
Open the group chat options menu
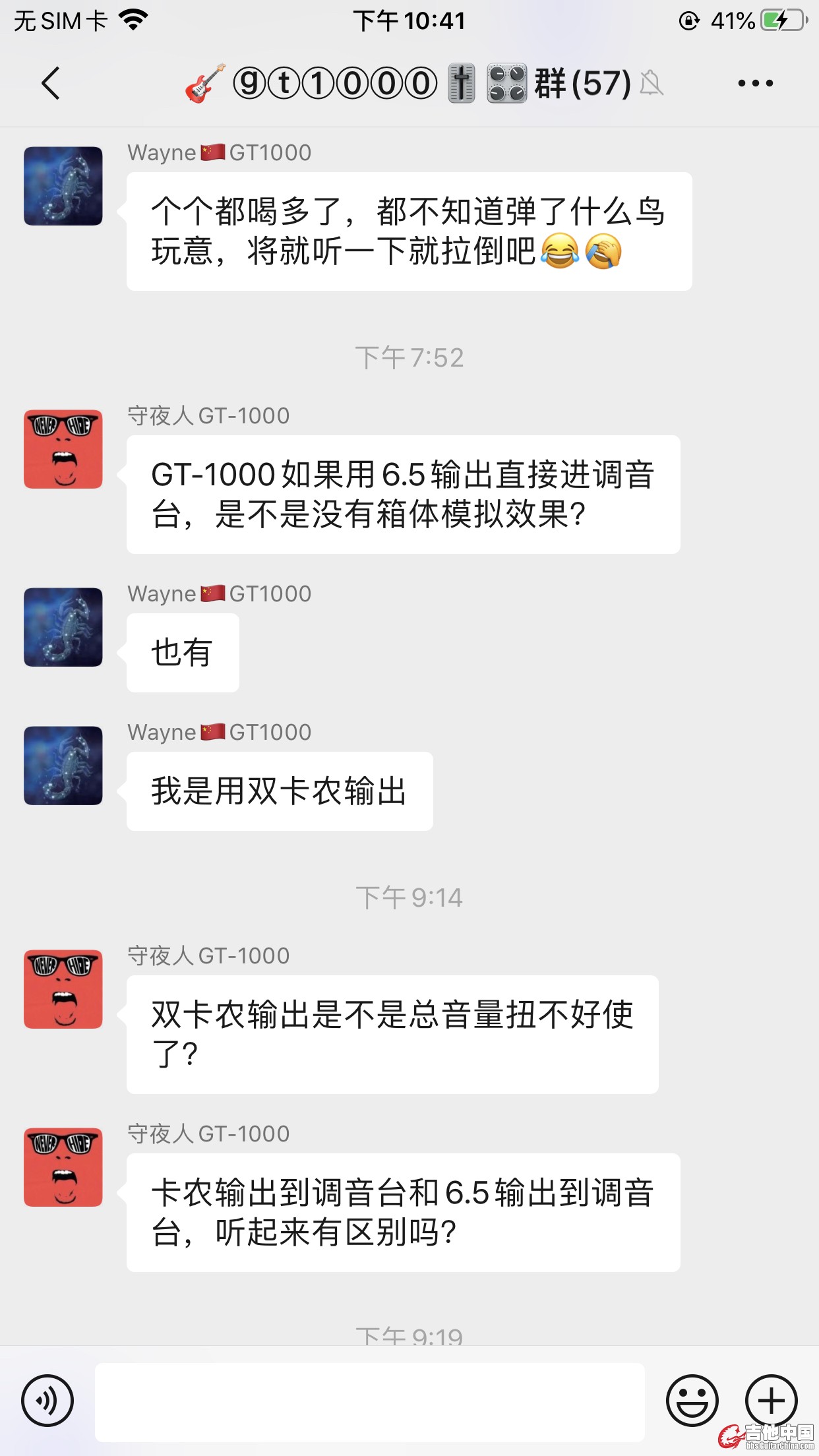click(755, 83)
